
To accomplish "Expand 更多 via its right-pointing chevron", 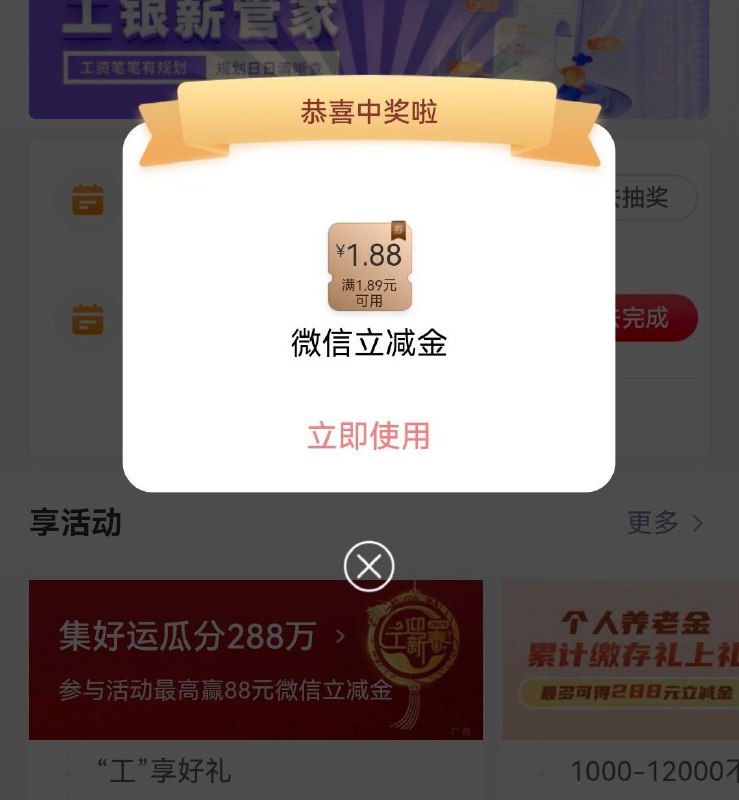I will pos(699,522).
